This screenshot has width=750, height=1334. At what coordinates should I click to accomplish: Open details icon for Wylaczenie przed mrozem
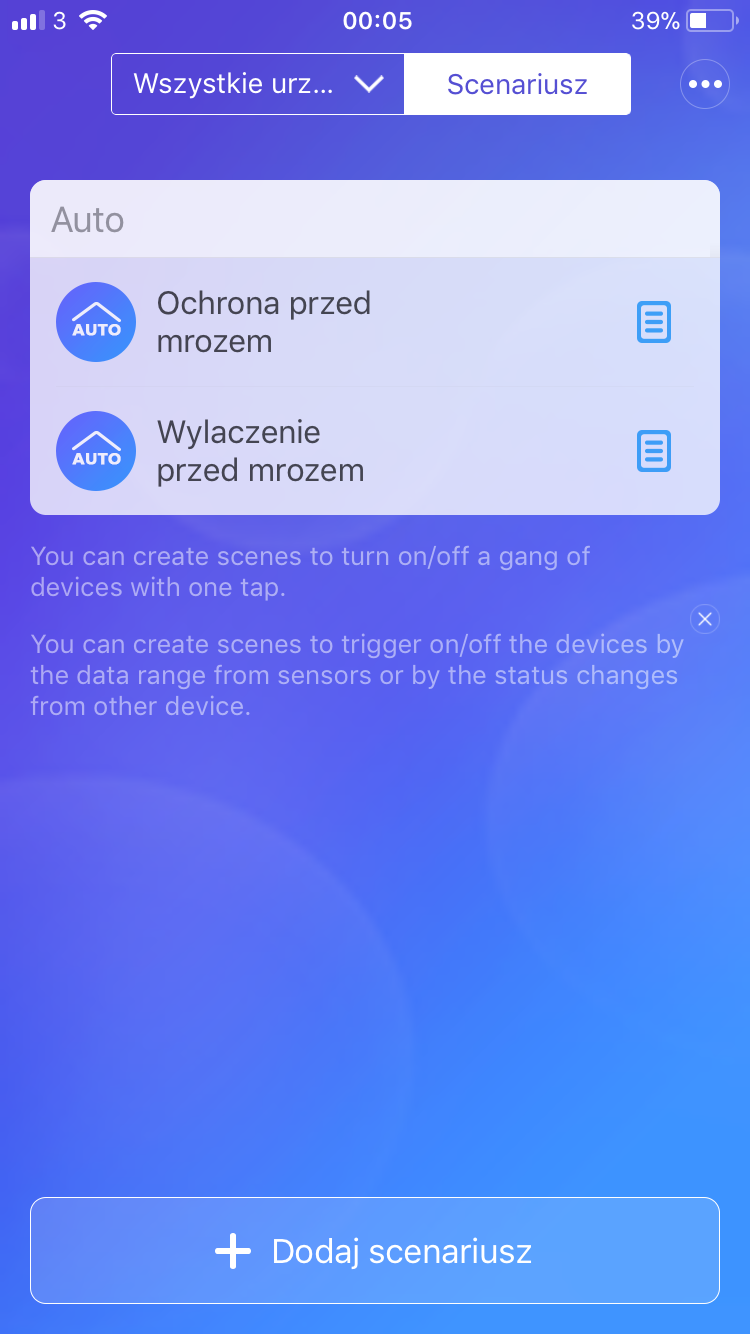pyautogui.click(x=654, y=451)
